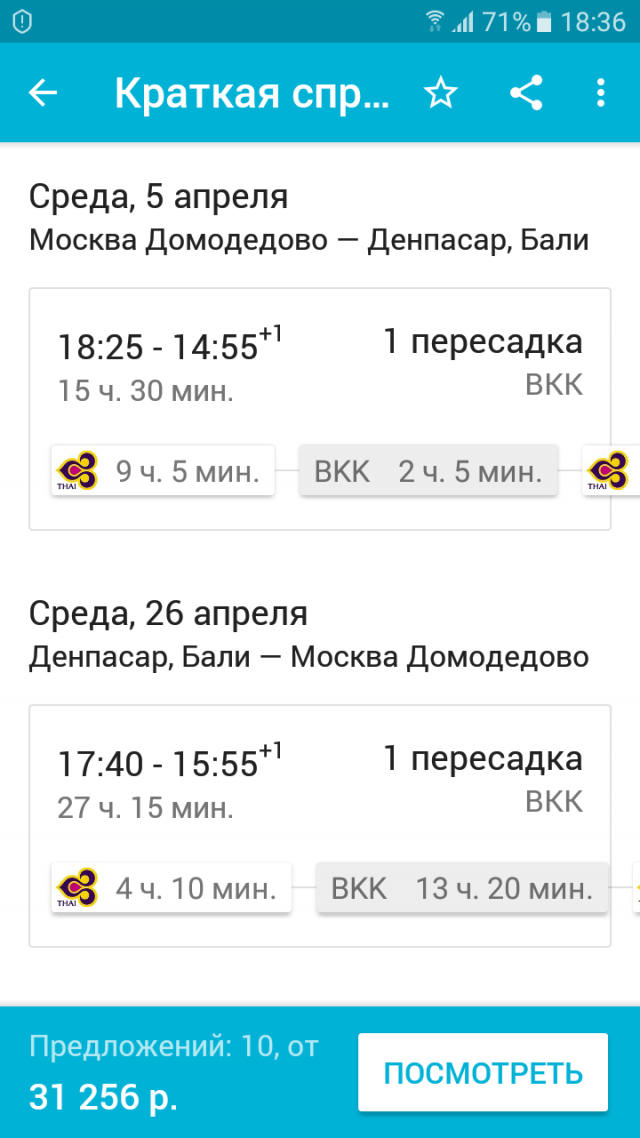Share this flight itinerary
The image size is (640, 1138).
[525, 93]
